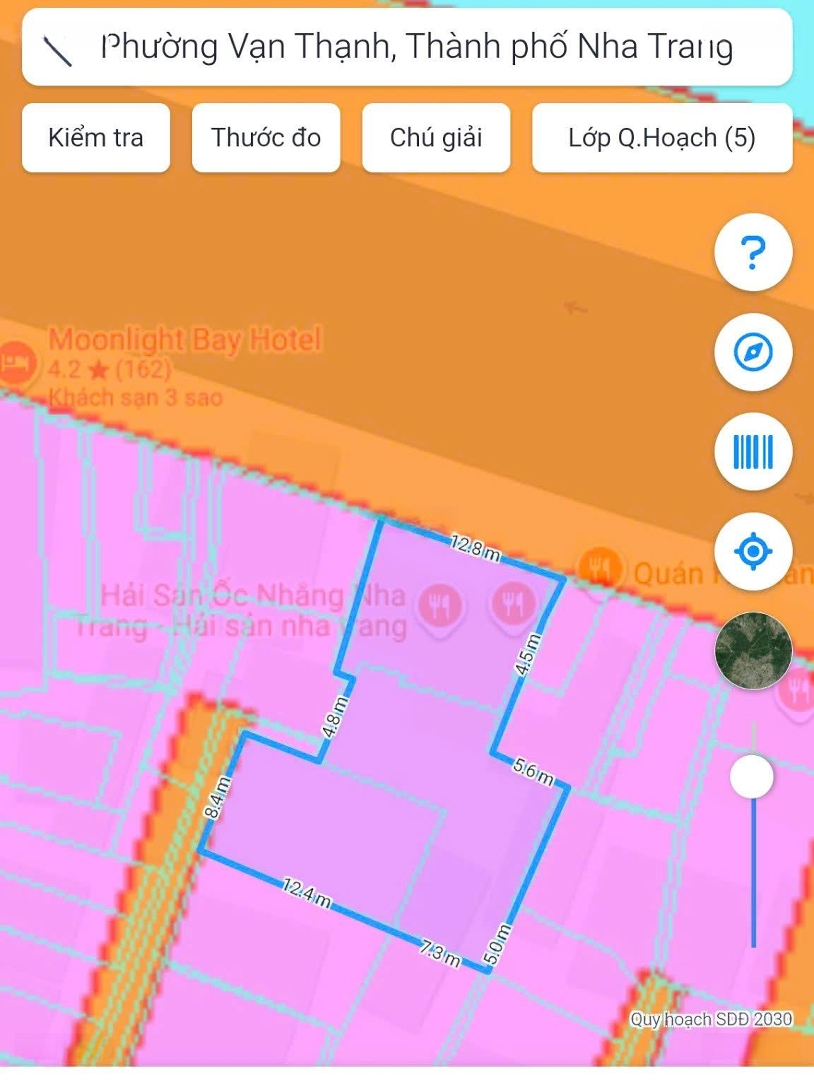Tap the compass button
This screenshot has height=1080, width=814.
pyautogui.click(x=753, y=352)
